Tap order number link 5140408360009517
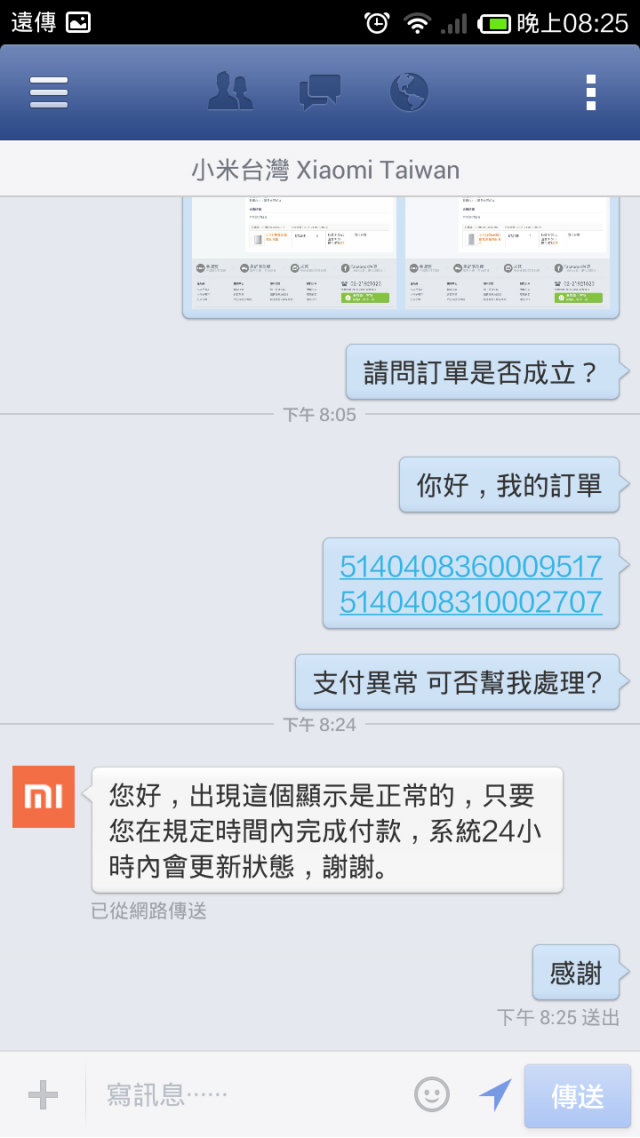640x1138 pixels. pyautogui.click(x=471, y=567)
